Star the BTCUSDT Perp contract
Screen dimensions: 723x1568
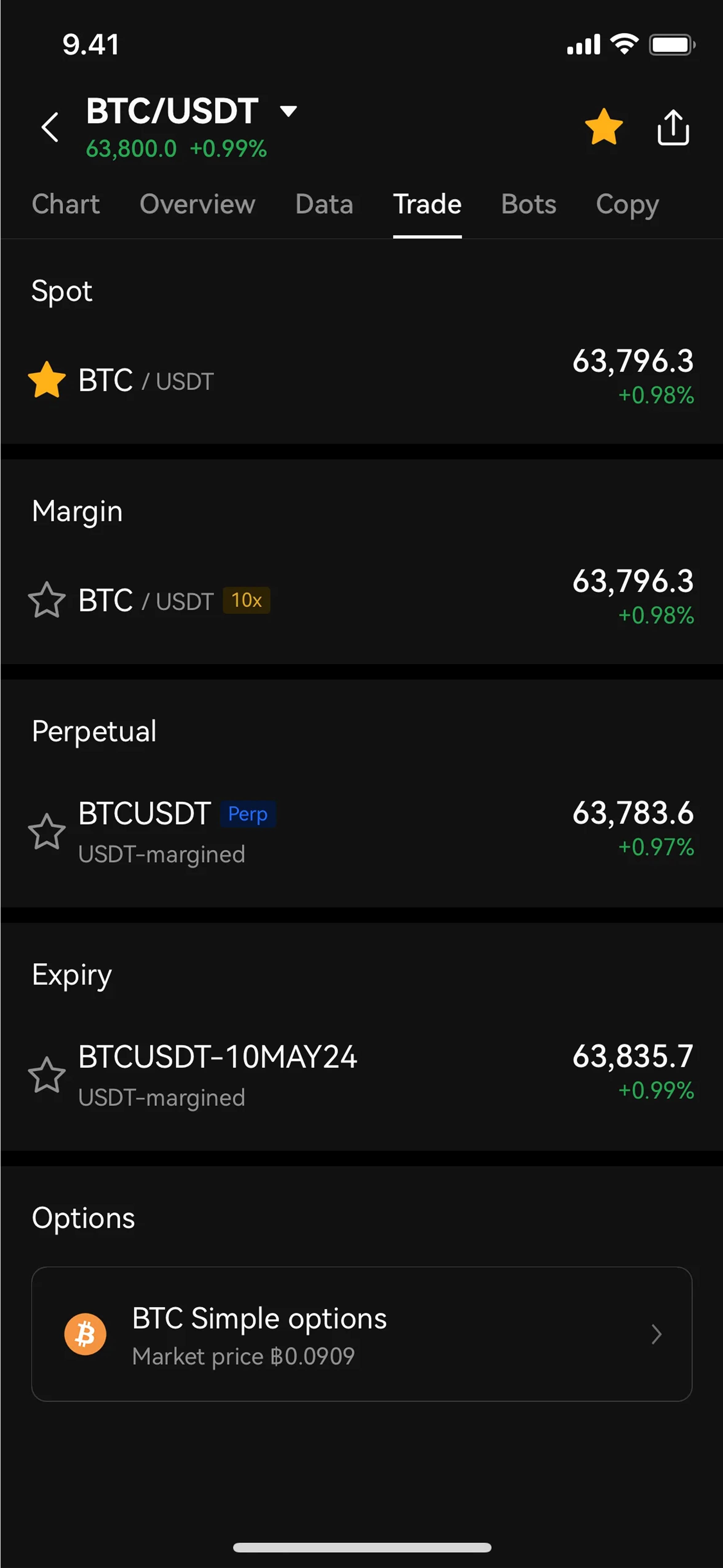click(47, 831)
